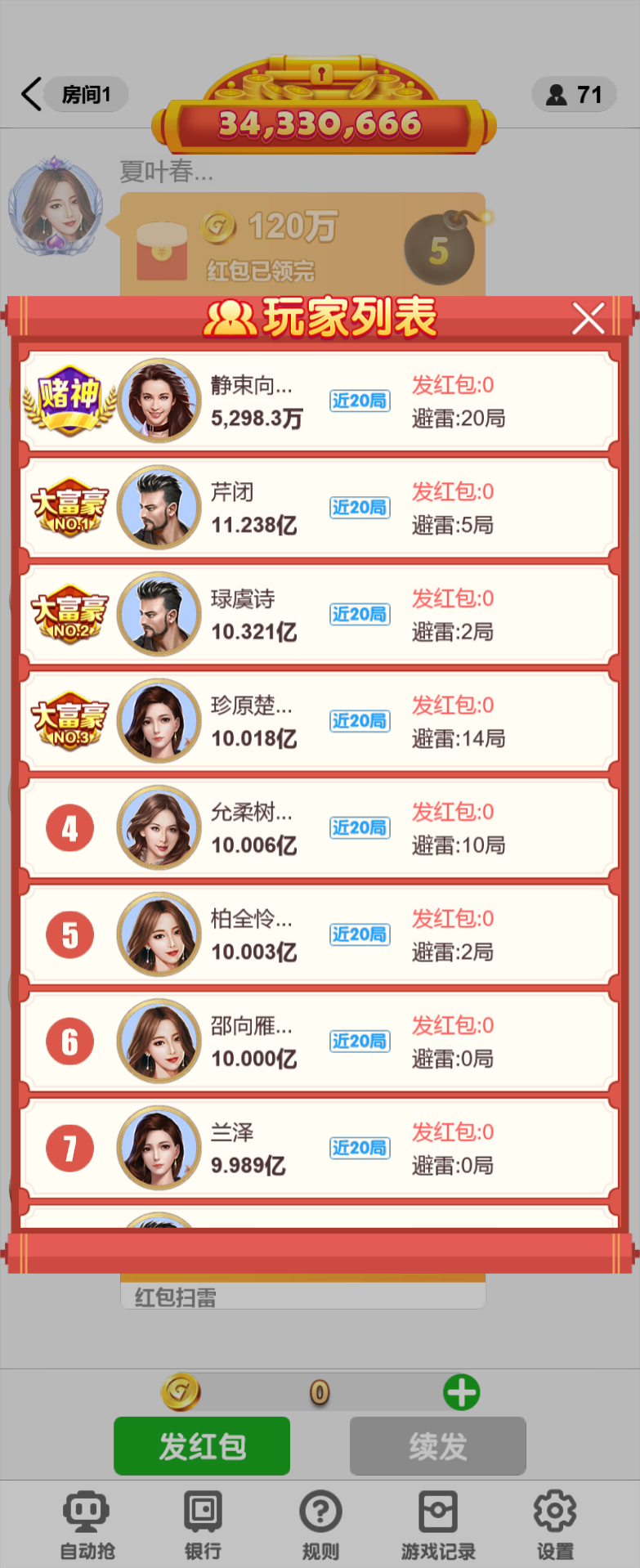This screenshot has width=640, height=1568.
Task: Click the green plus to add coins
Action: pos(461,1391)
